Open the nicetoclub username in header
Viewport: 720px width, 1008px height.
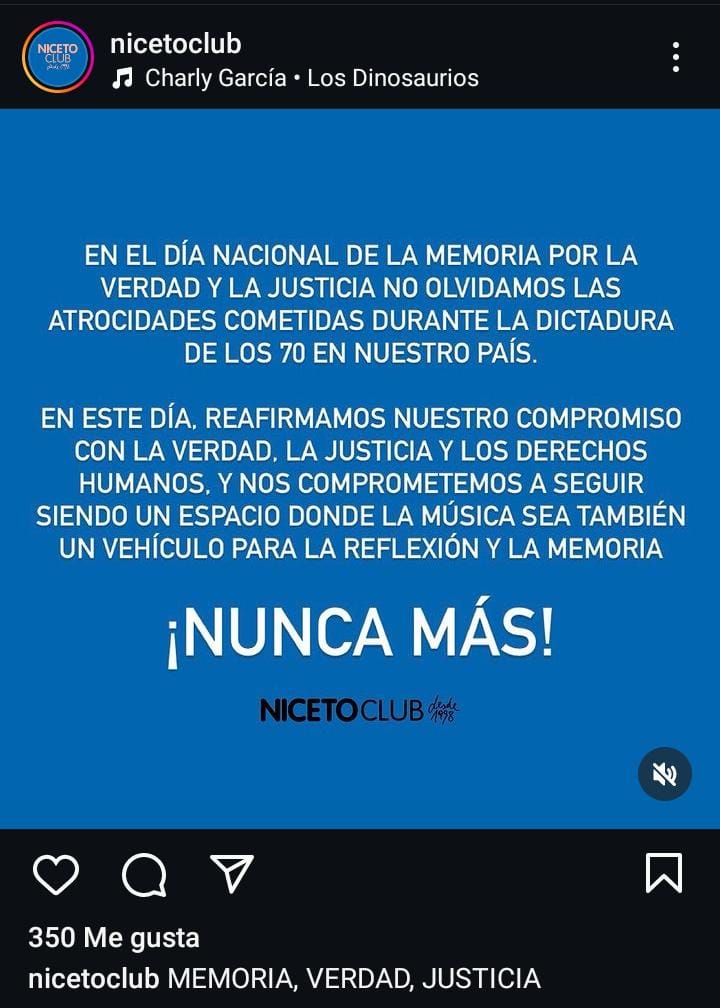point(176,44)
